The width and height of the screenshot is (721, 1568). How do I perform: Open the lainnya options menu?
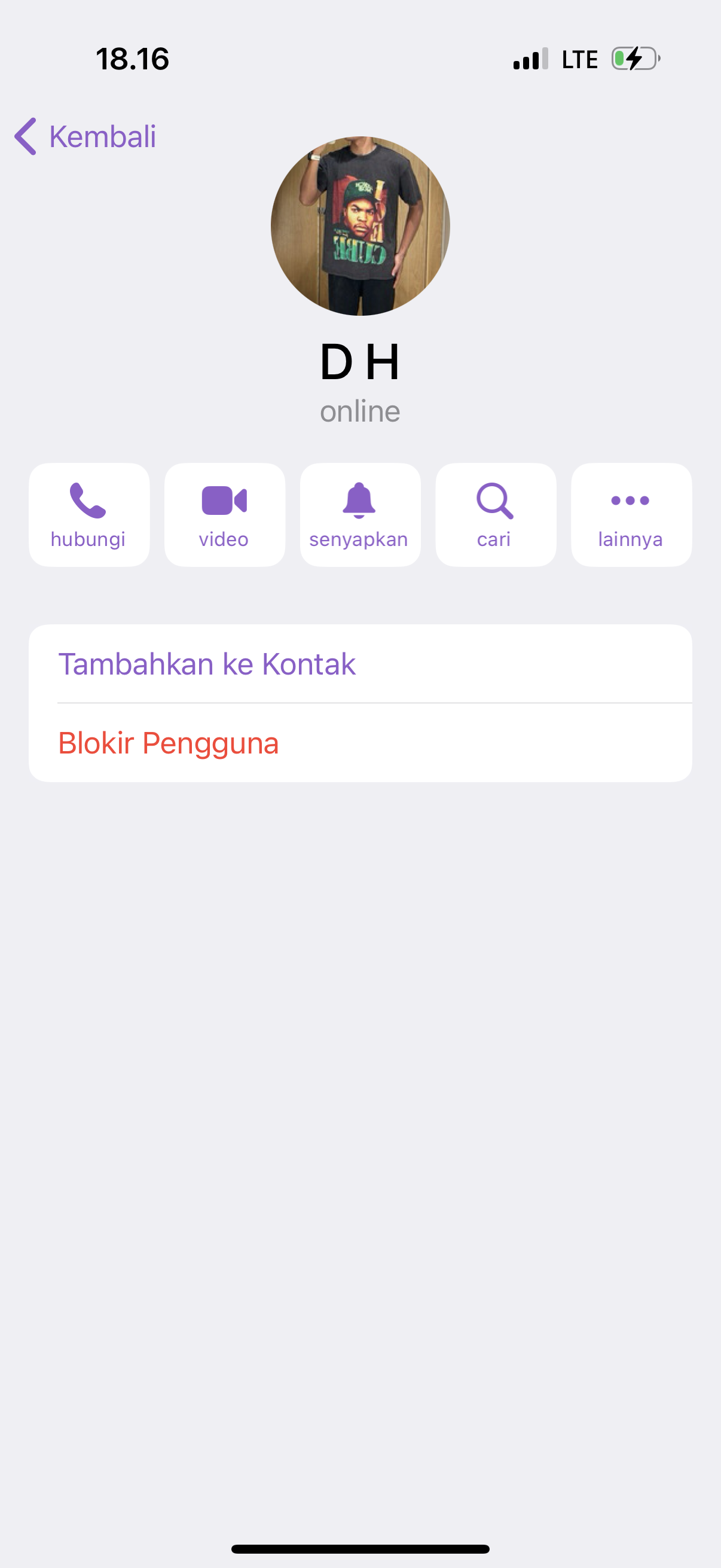(x=631, y=515)
